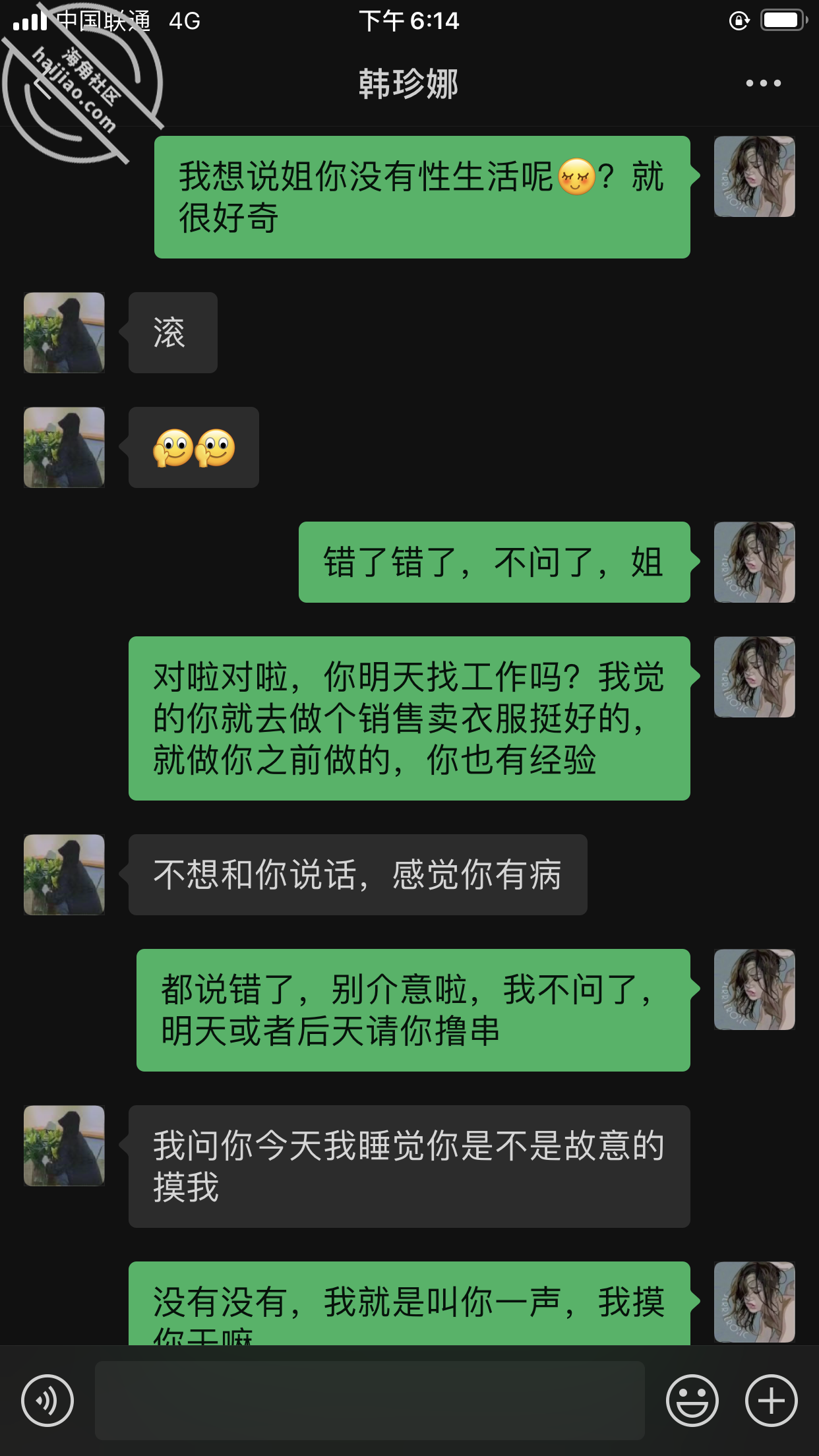819x1456 pixels.
Task: Open the plus attachments menu
Action: coord(771,1401)
